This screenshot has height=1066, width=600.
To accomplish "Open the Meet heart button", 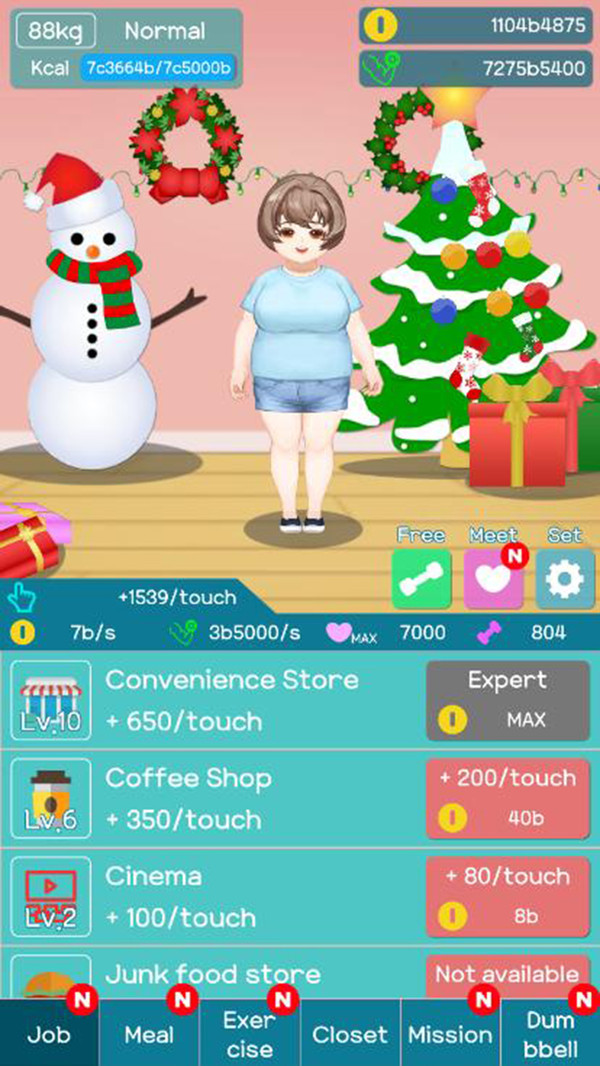I will (493, 578).
